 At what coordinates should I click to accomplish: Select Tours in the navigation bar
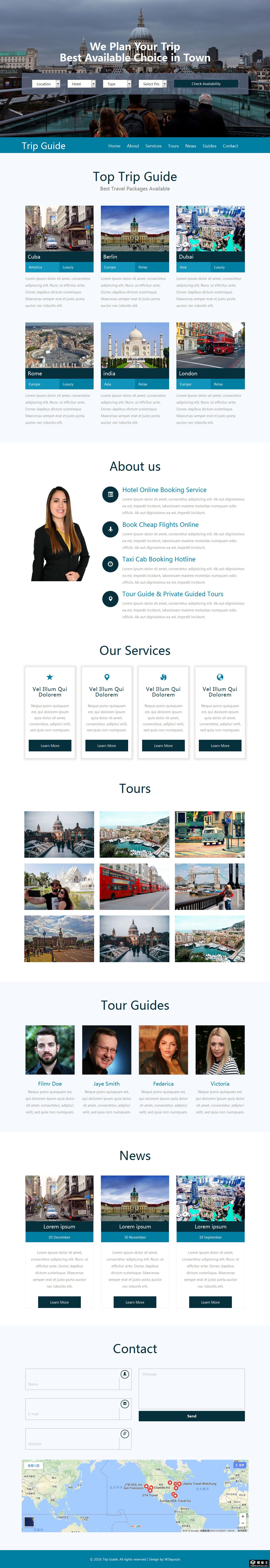point(173,146)
